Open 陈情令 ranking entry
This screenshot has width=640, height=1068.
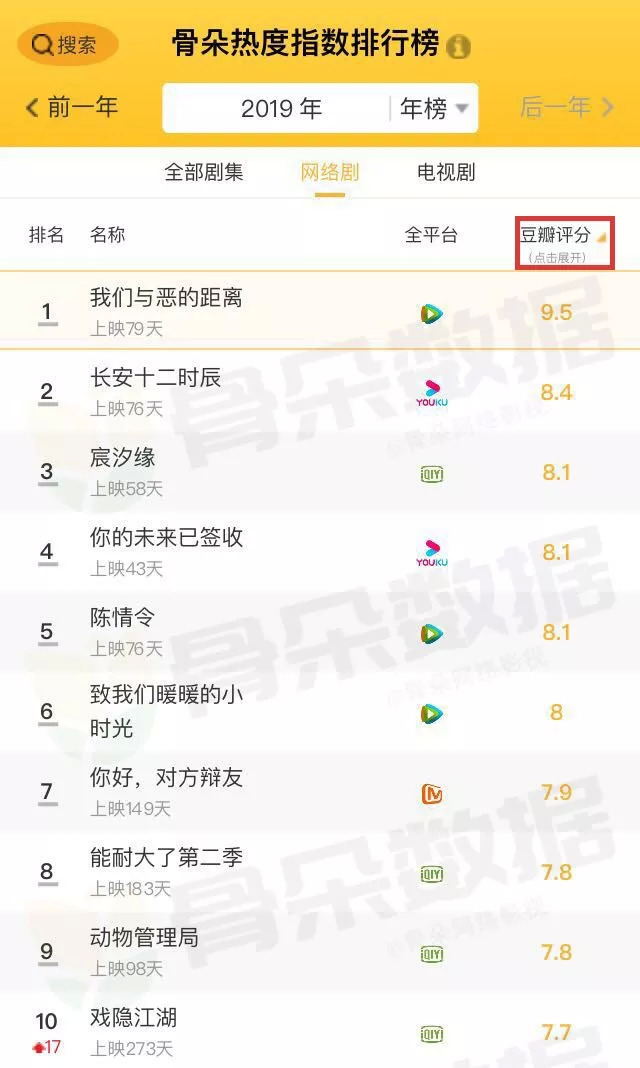click(x=123, y=618)
